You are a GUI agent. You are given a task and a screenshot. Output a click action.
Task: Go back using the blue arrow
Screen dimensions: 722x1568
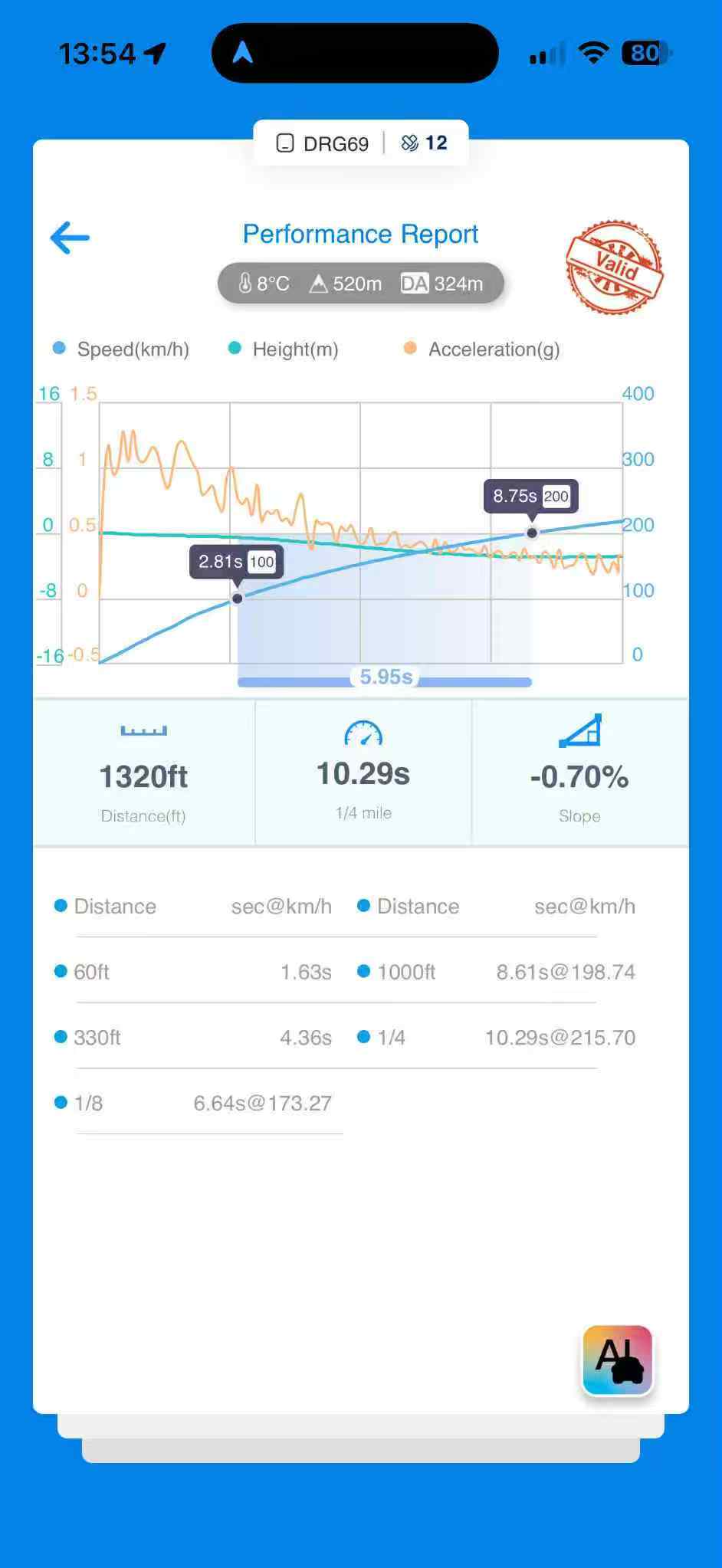[x=70, y=238]
